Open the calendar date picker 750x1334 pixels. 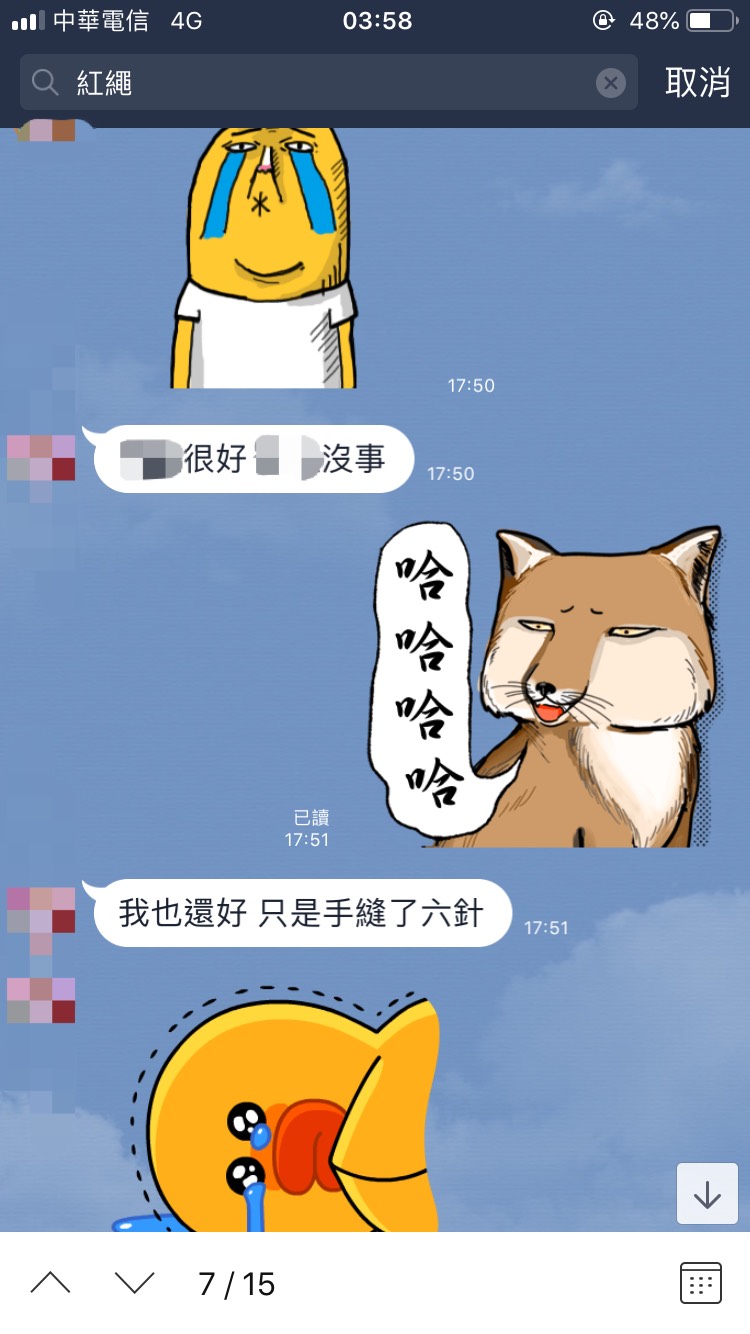(700, 1282)
